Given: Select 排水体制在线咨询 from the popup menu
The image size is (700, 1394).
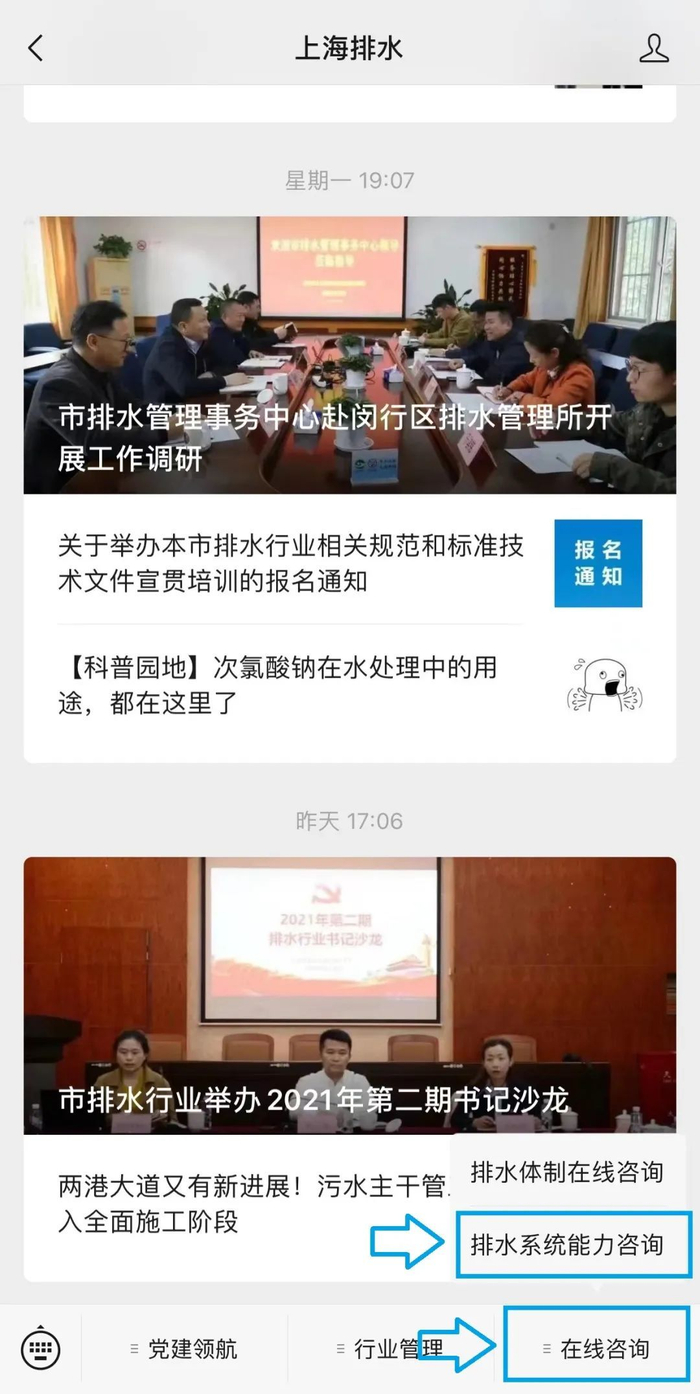Looking at the screenshot, I should pyautogui.click(x=567, y=1171).
